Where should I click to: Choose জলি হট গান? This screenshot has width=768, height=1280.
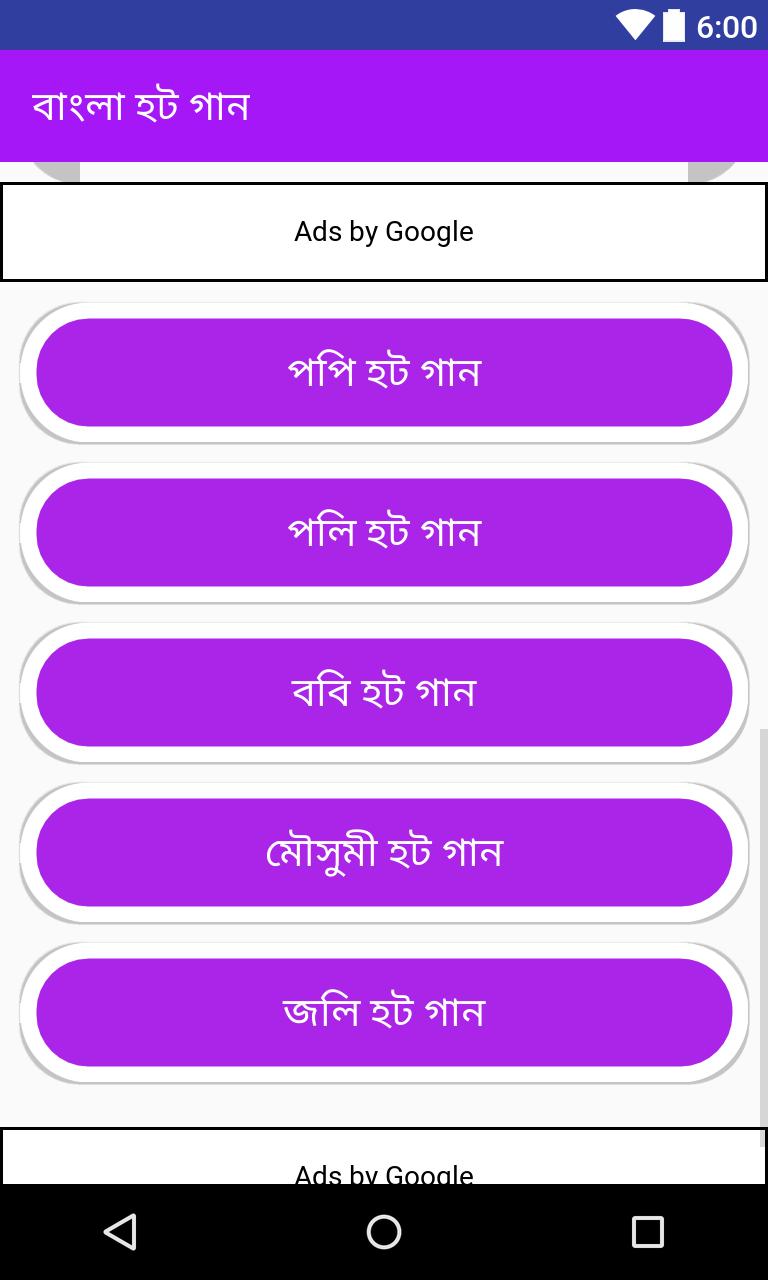[384, 1012]
